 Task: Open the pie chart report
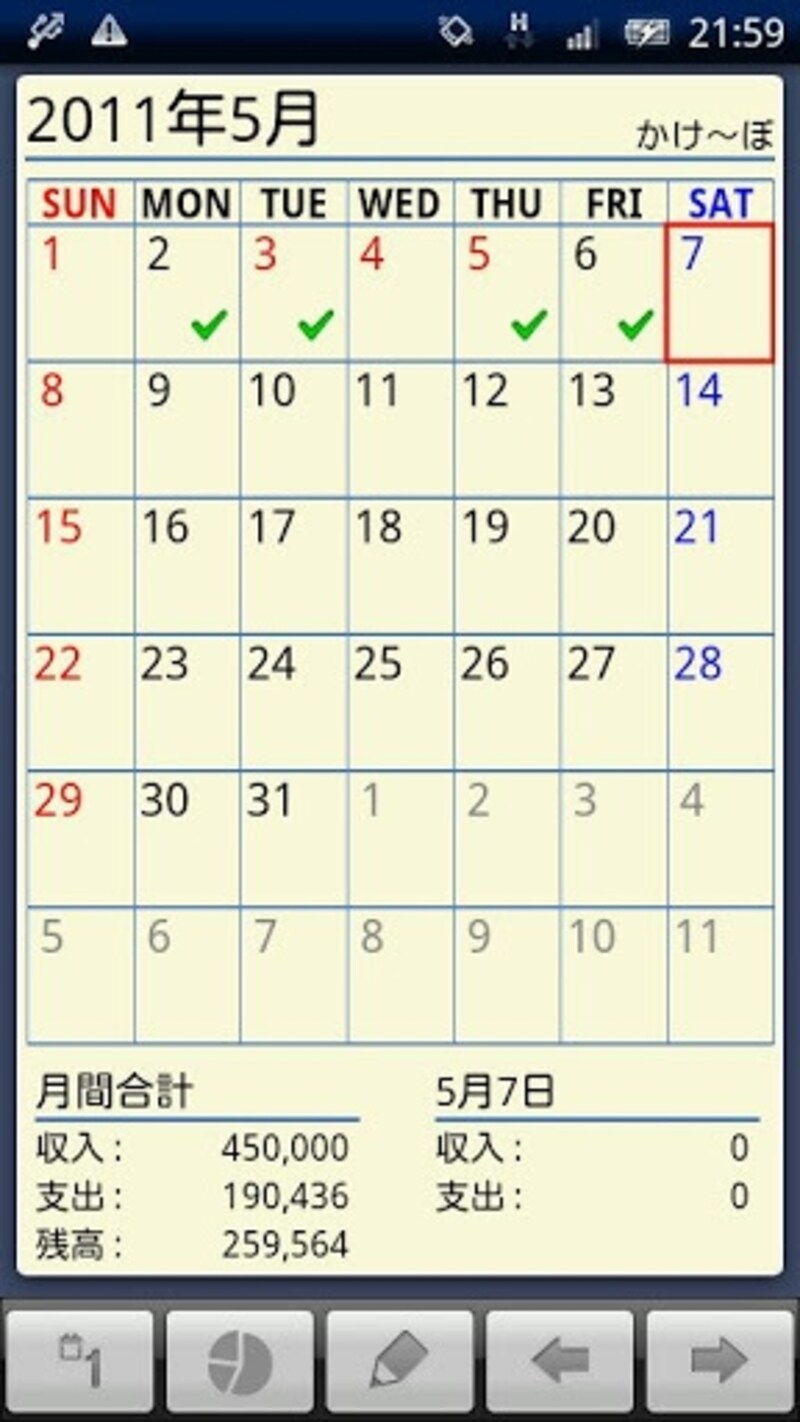pos(240,1362)
